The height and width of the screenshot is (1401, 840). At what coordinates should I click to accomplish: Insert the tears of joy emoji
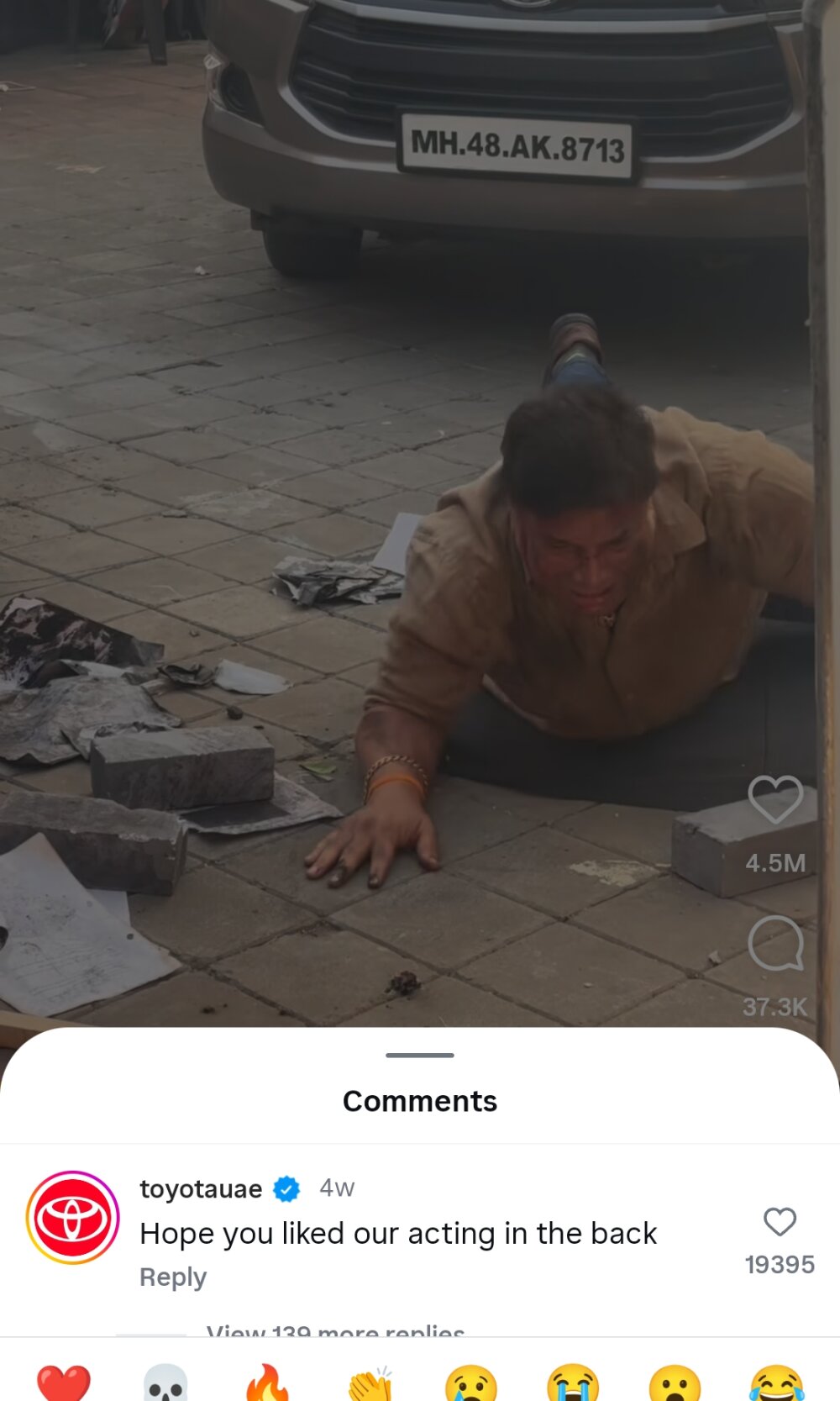[776, 1383]
